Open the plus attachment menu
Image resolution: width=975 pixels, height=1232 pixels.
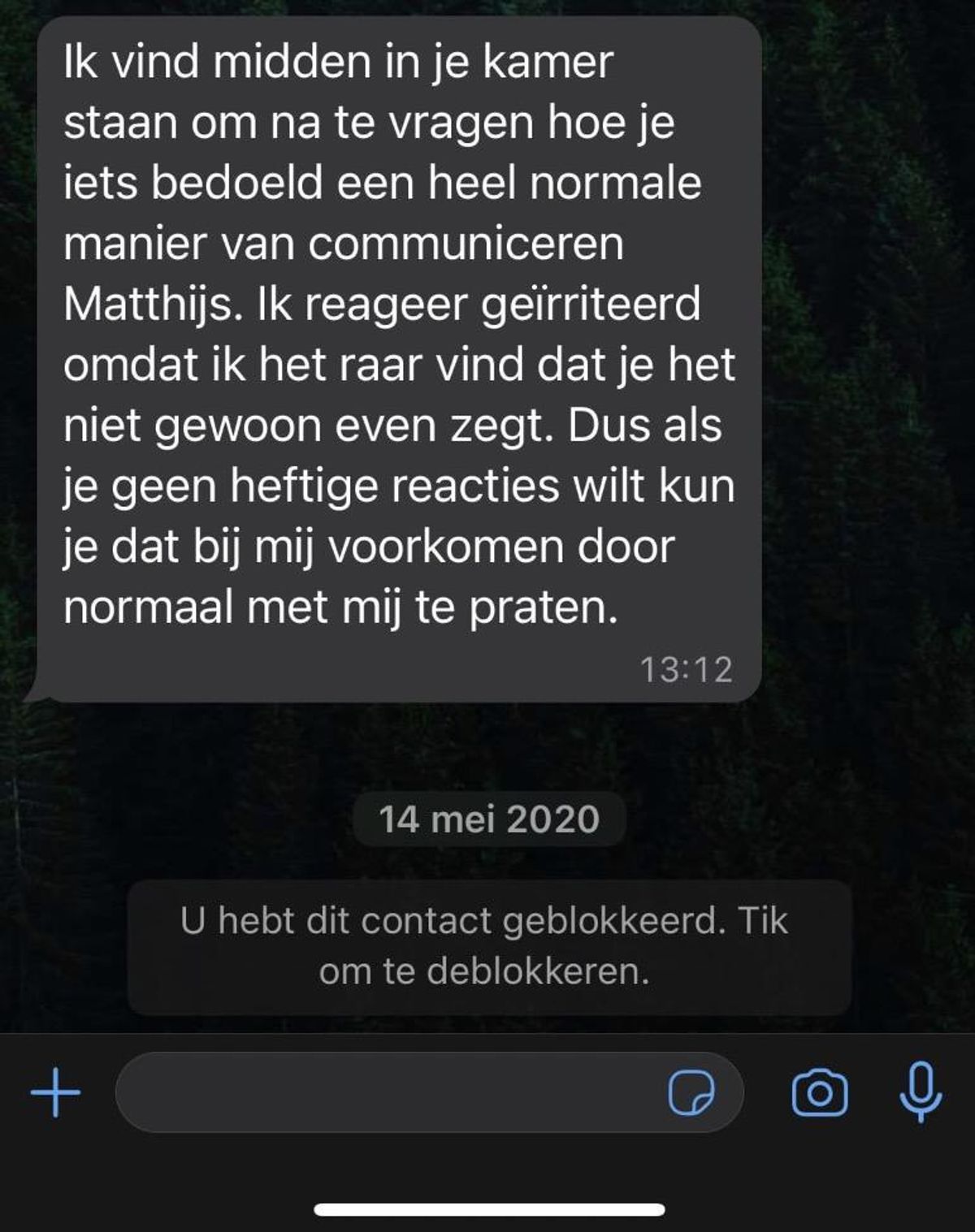pyautogui.click(x=55, y=1092)
